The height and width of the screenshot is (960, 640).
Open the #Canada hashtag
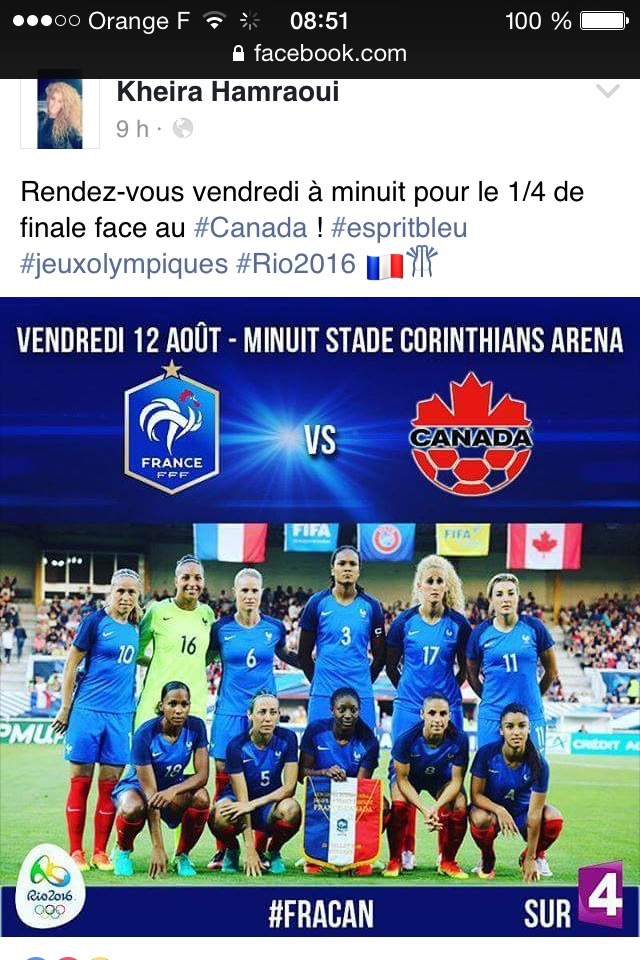[250, 228]
